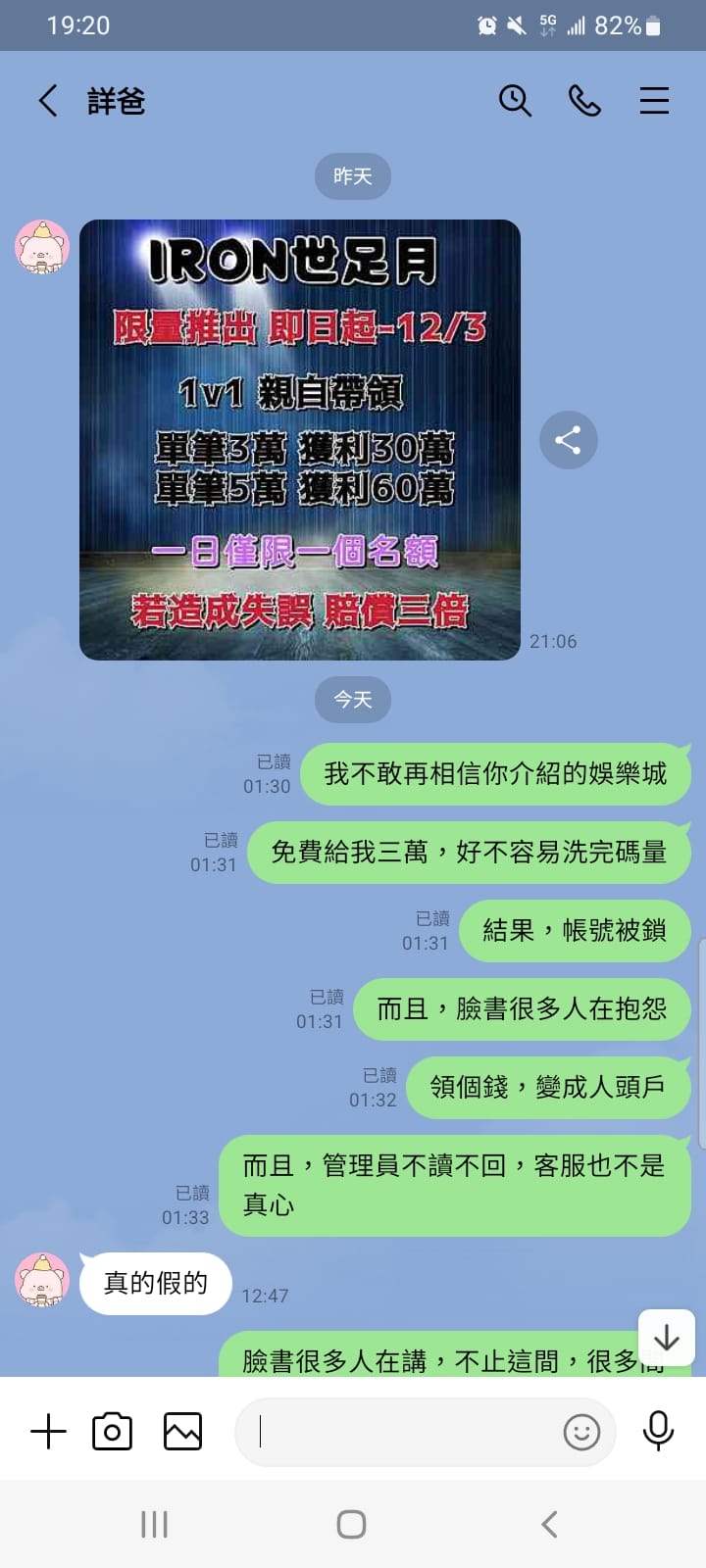Start a voice call with 詳爸
This screenshot has height=1568, width=706.
click(584, 101)
